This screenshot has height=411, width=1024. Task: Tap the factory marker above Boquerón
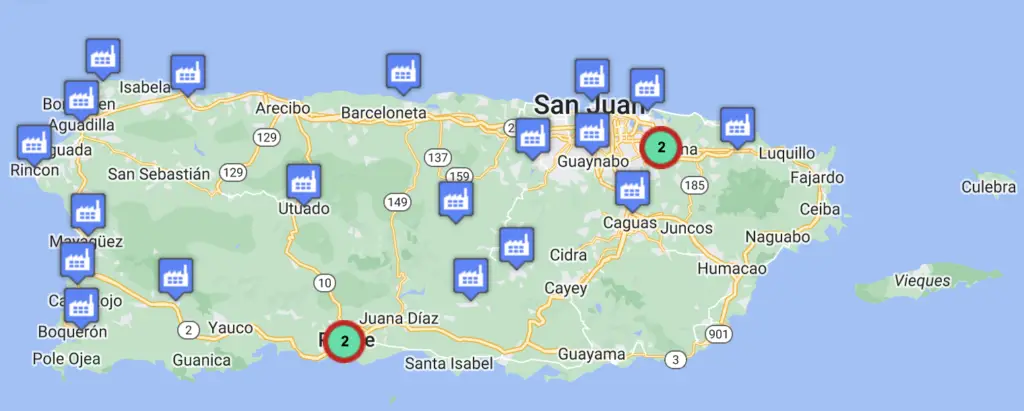(80, 304)
